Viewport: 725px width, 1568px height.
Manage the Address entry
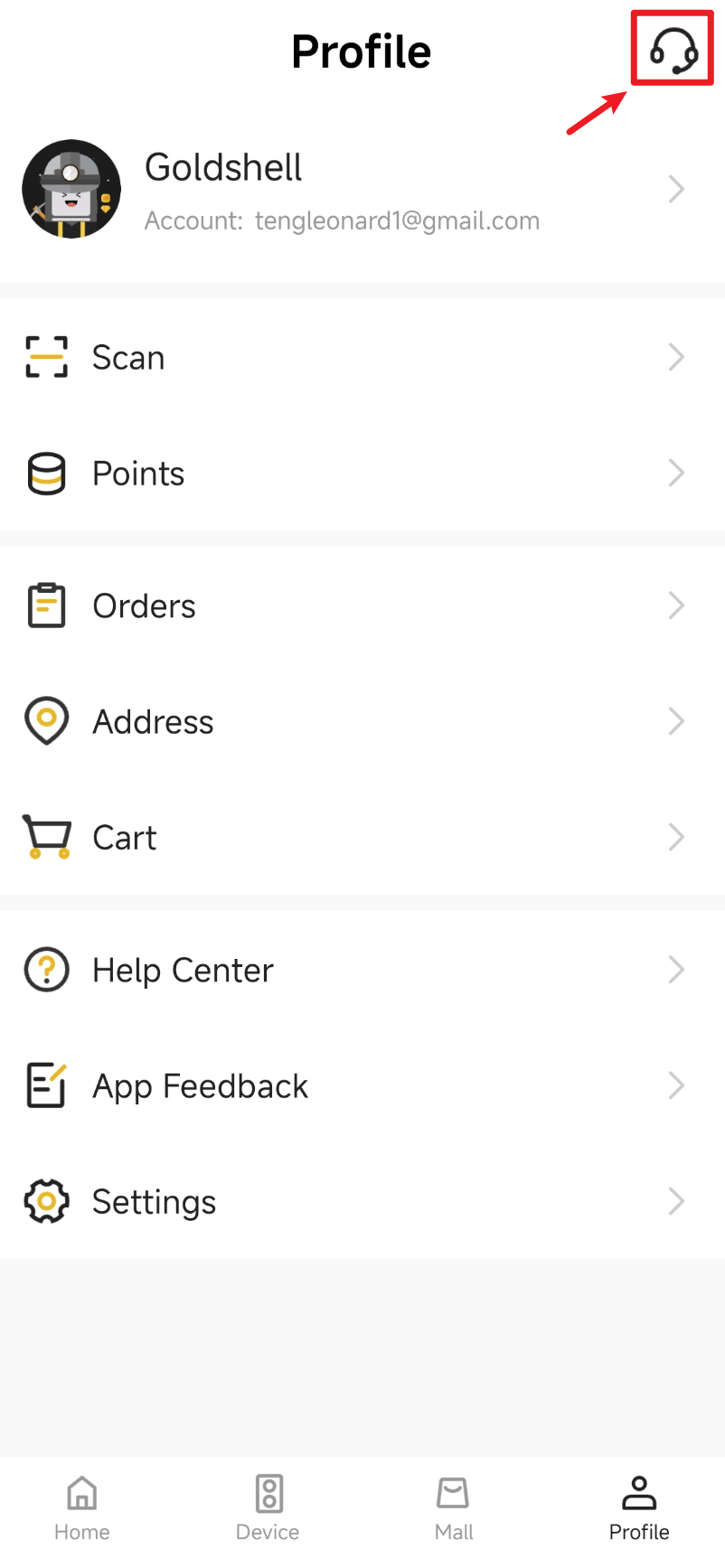[362, 721]
